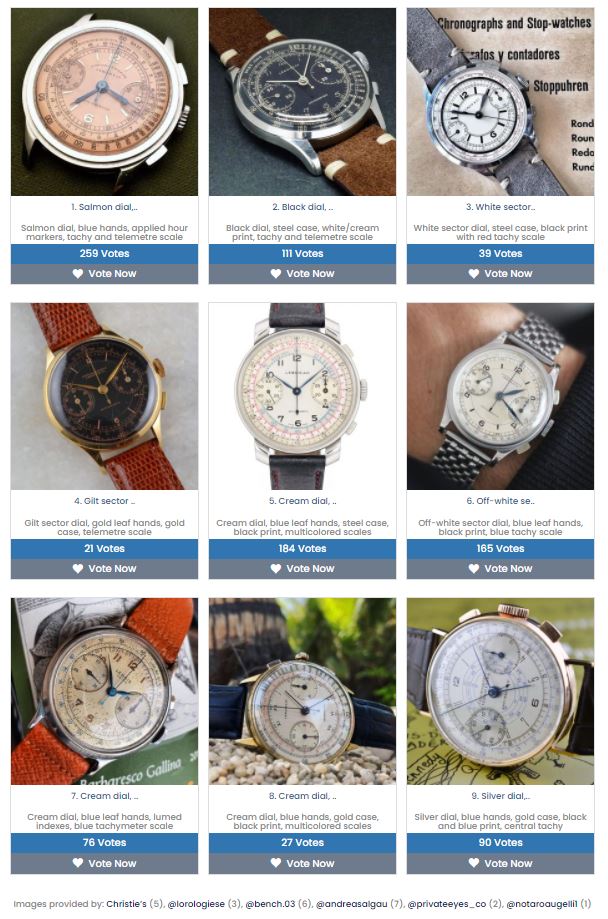Open the 6. Off-white sector title link

pyautogui.click(x=500, y=501)
